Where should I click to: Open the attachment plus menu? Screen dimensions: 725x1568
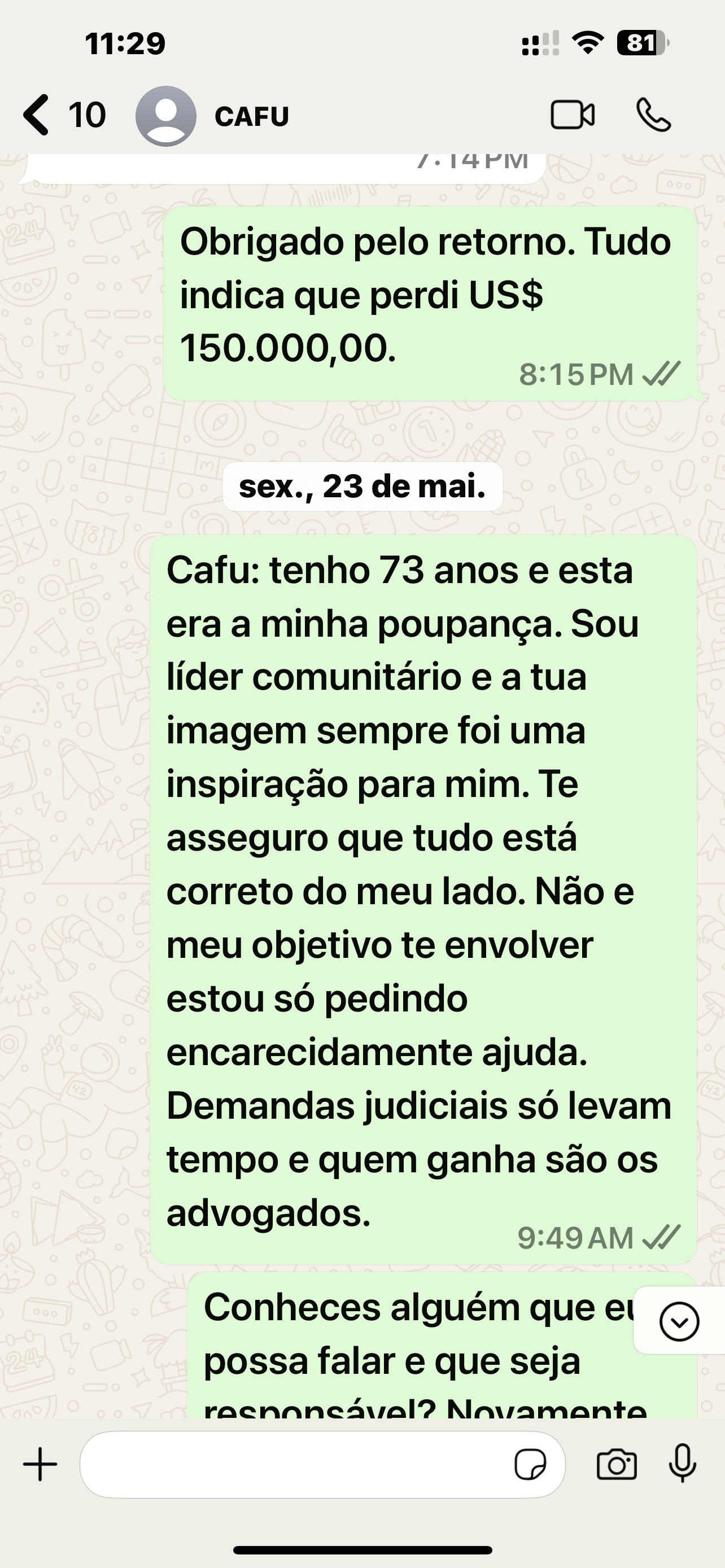pos(40,1465)
